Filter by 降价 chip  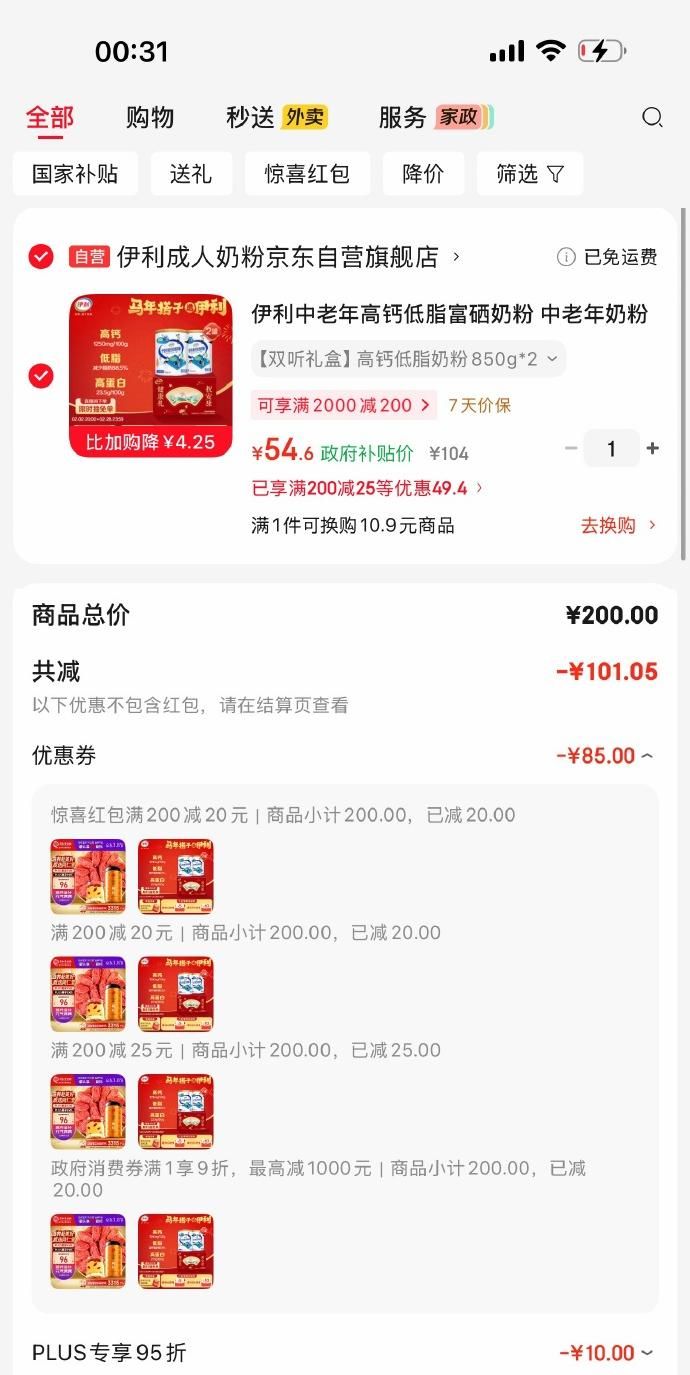click(423, 174)
